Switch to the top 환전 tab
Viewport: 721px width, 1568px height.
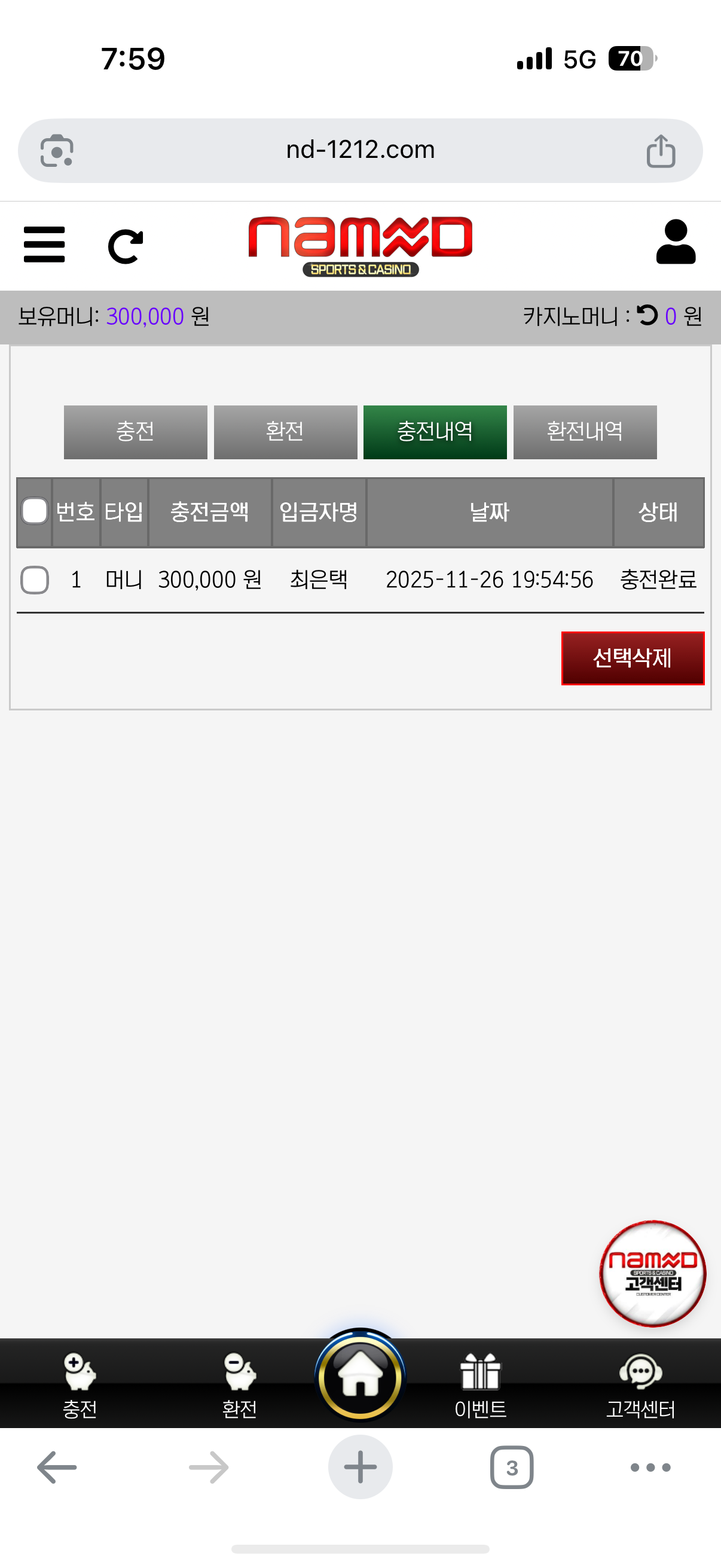point(285,432)
